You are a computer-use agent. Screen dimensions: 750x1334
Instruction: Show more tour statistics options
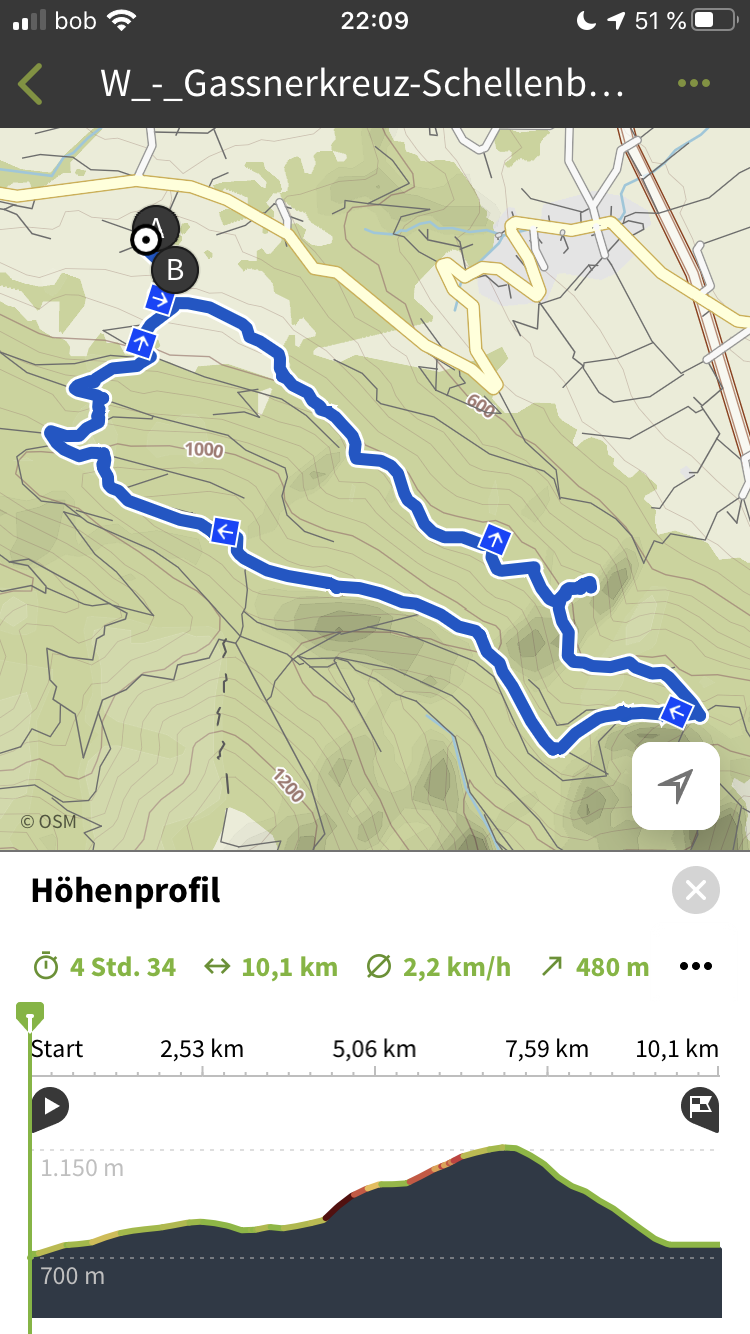[696, 967]
